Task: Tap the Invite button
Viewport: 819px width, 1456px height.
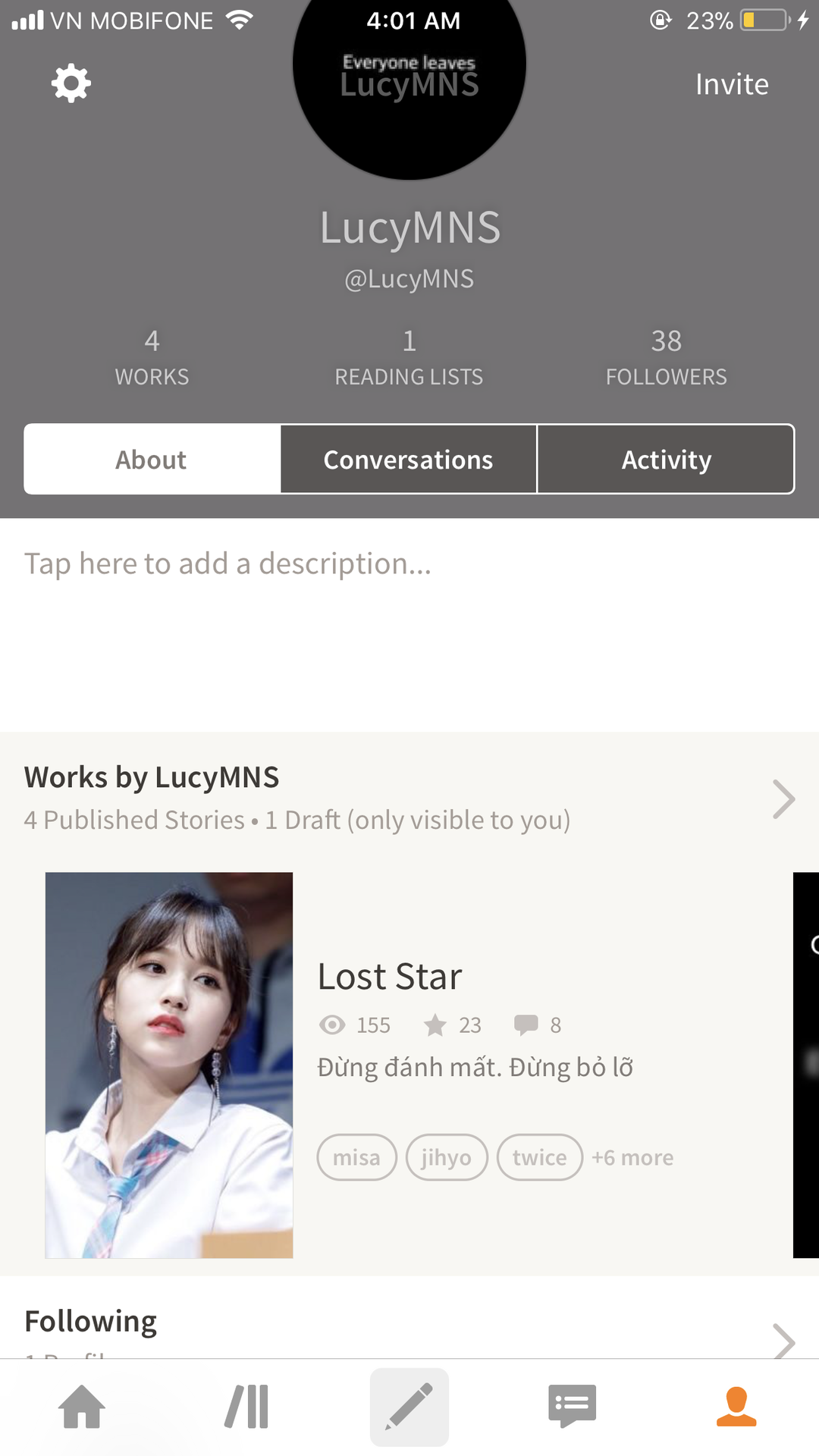Action: 731,84
